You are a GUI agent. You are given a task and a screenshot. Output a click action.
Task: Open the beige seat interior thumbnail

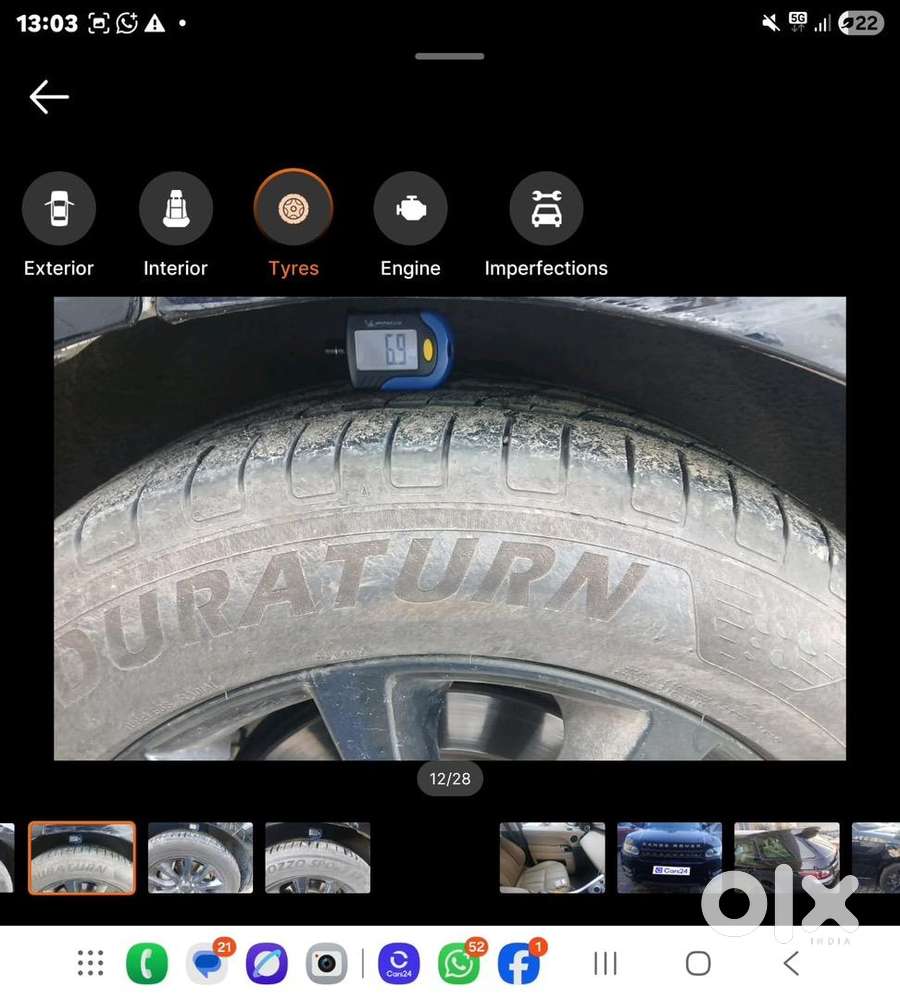[552, 858]
